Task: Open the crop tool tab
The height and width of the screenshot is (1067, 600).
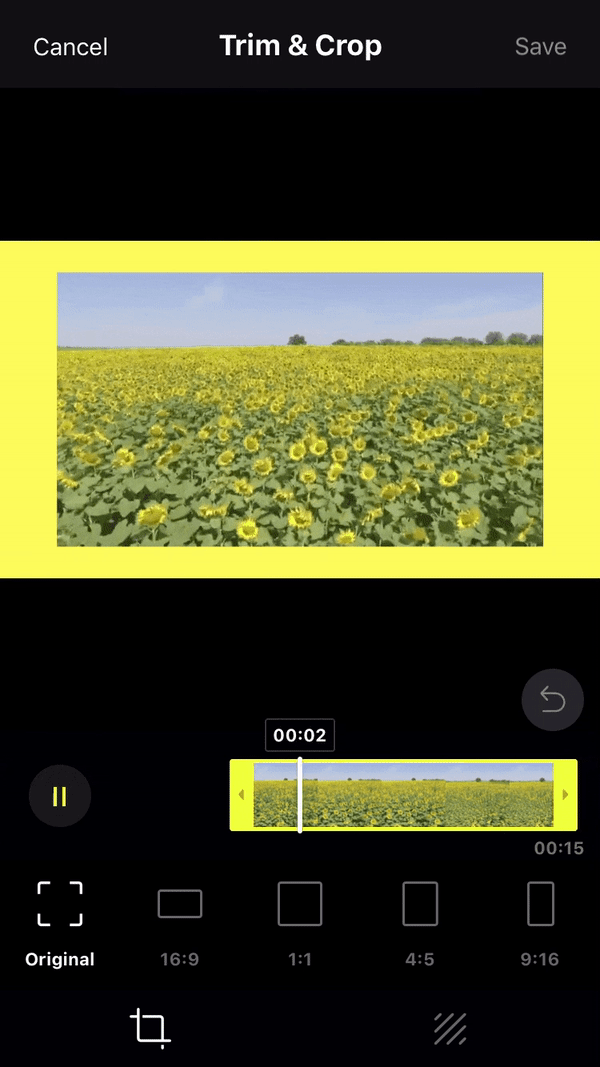Action: 150,1028
